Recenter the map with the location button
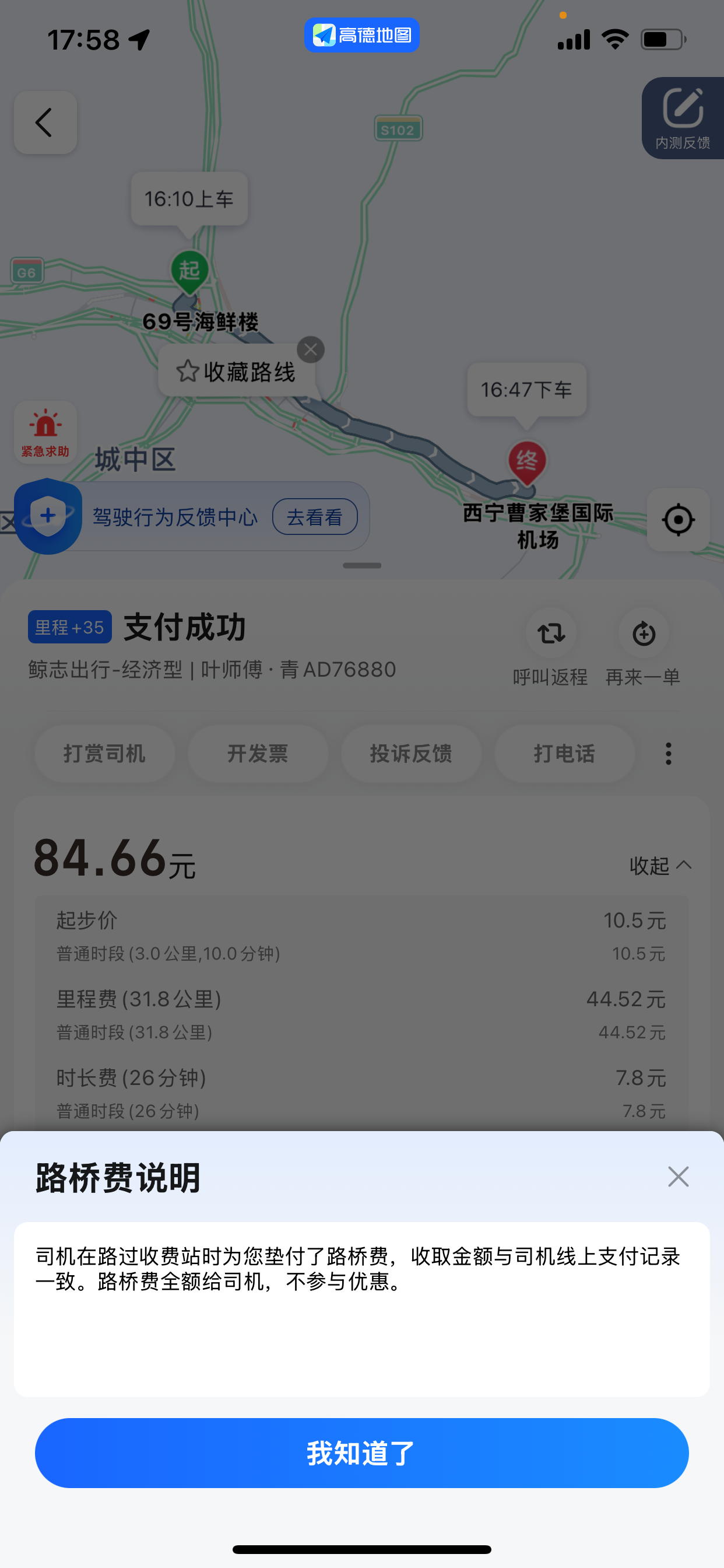 [x=678, y=520]
